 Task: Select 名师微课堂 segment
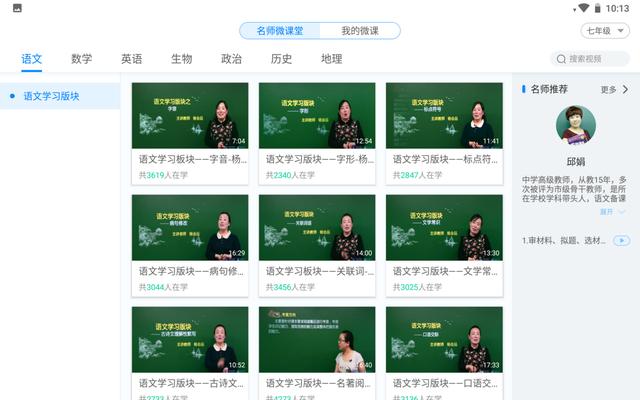pos(279,31)
